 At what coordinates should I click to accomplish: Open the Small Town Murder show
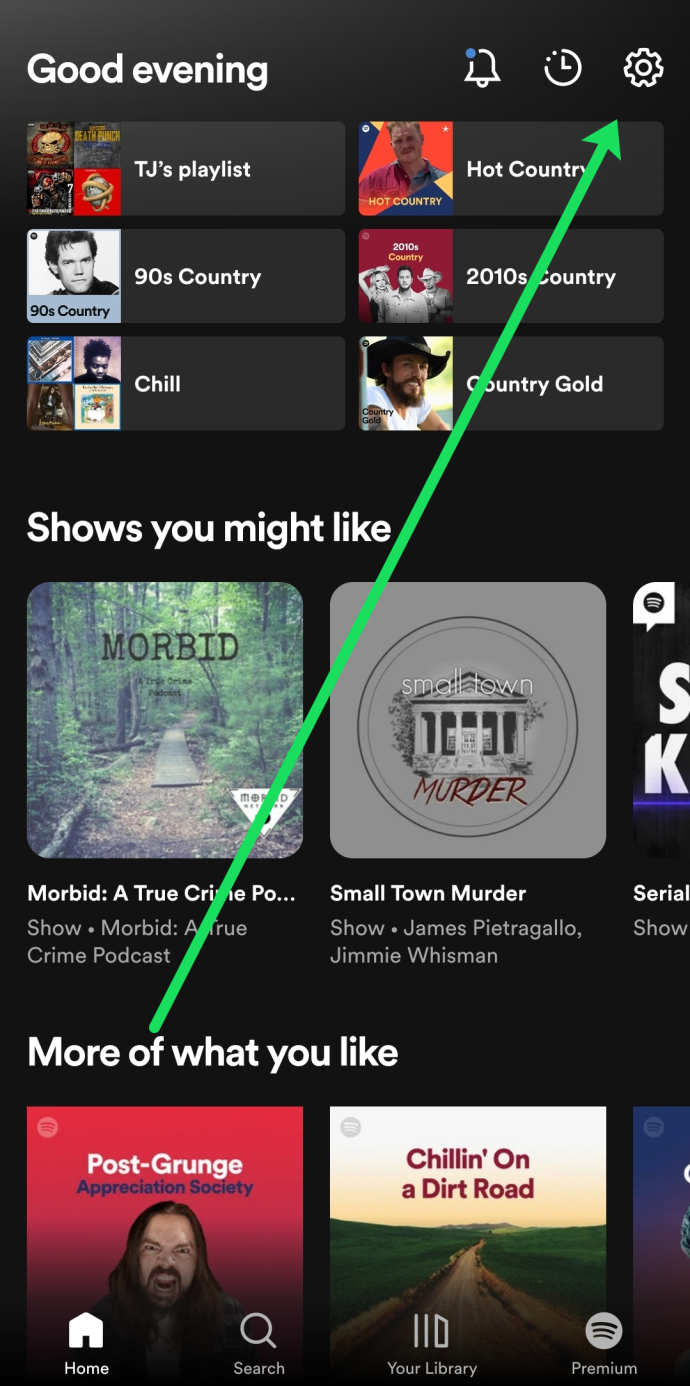(x=468, y=720)
